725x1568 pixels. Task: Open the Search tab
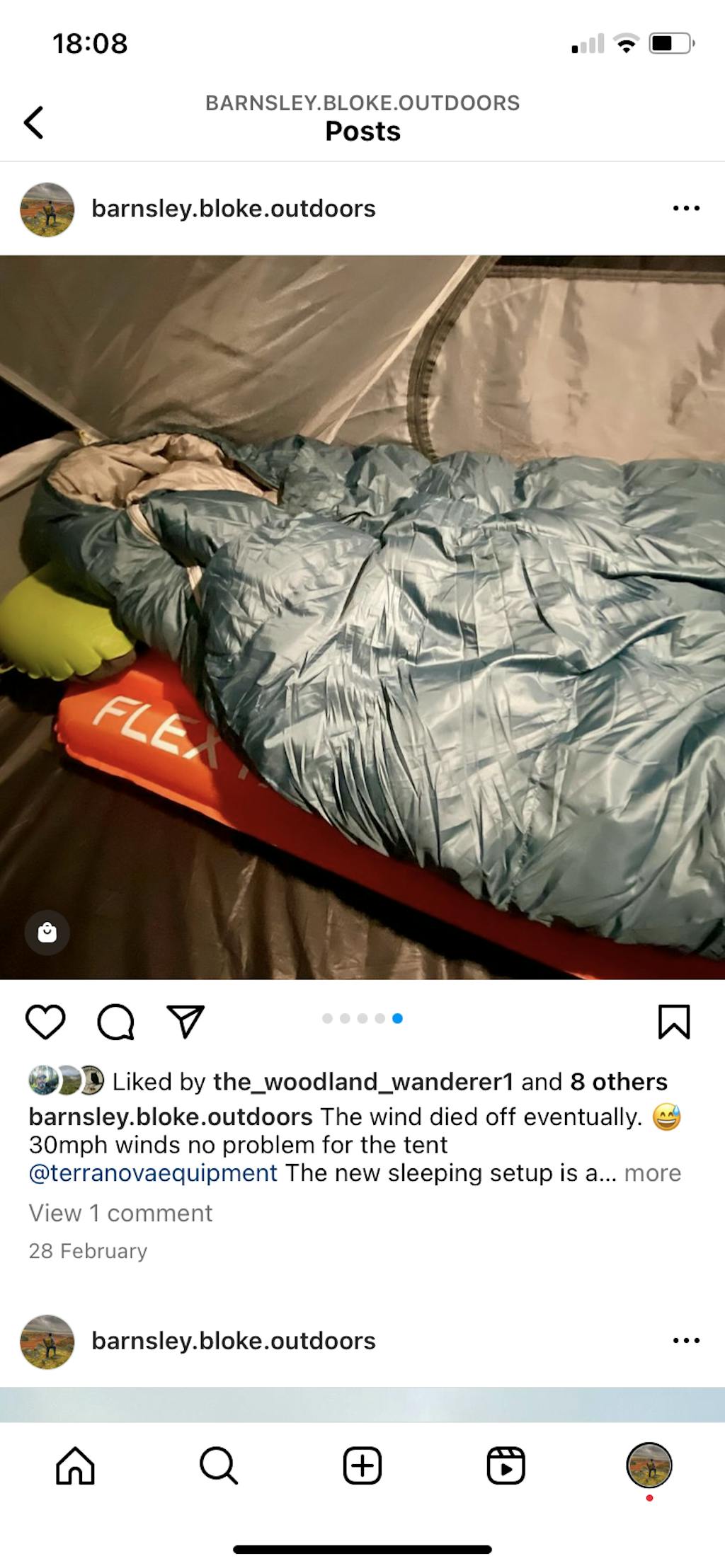pyautogui.click(x=219, y=1465)
